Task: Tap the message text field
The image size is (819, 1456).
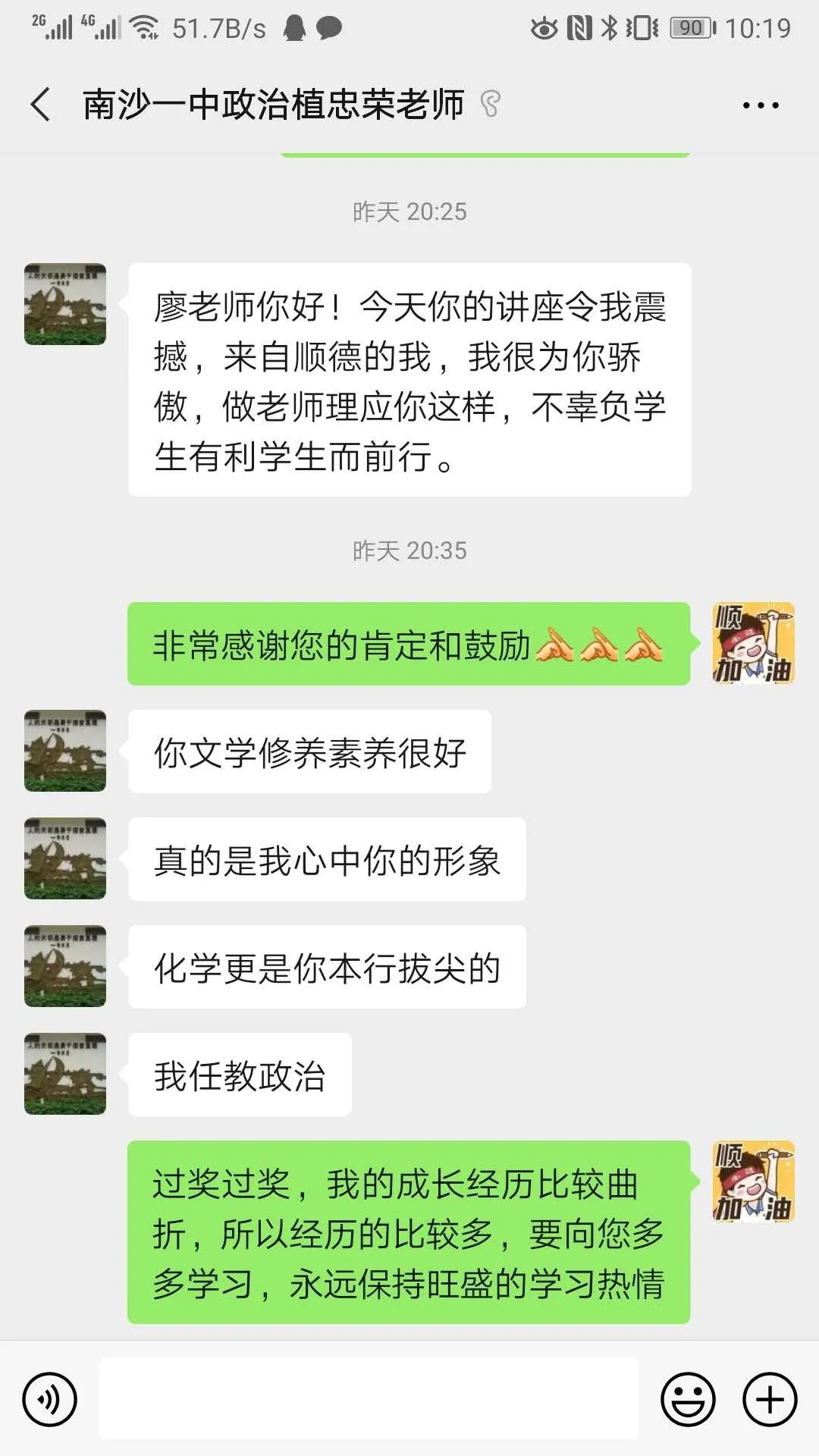Action: point(369,1398)
